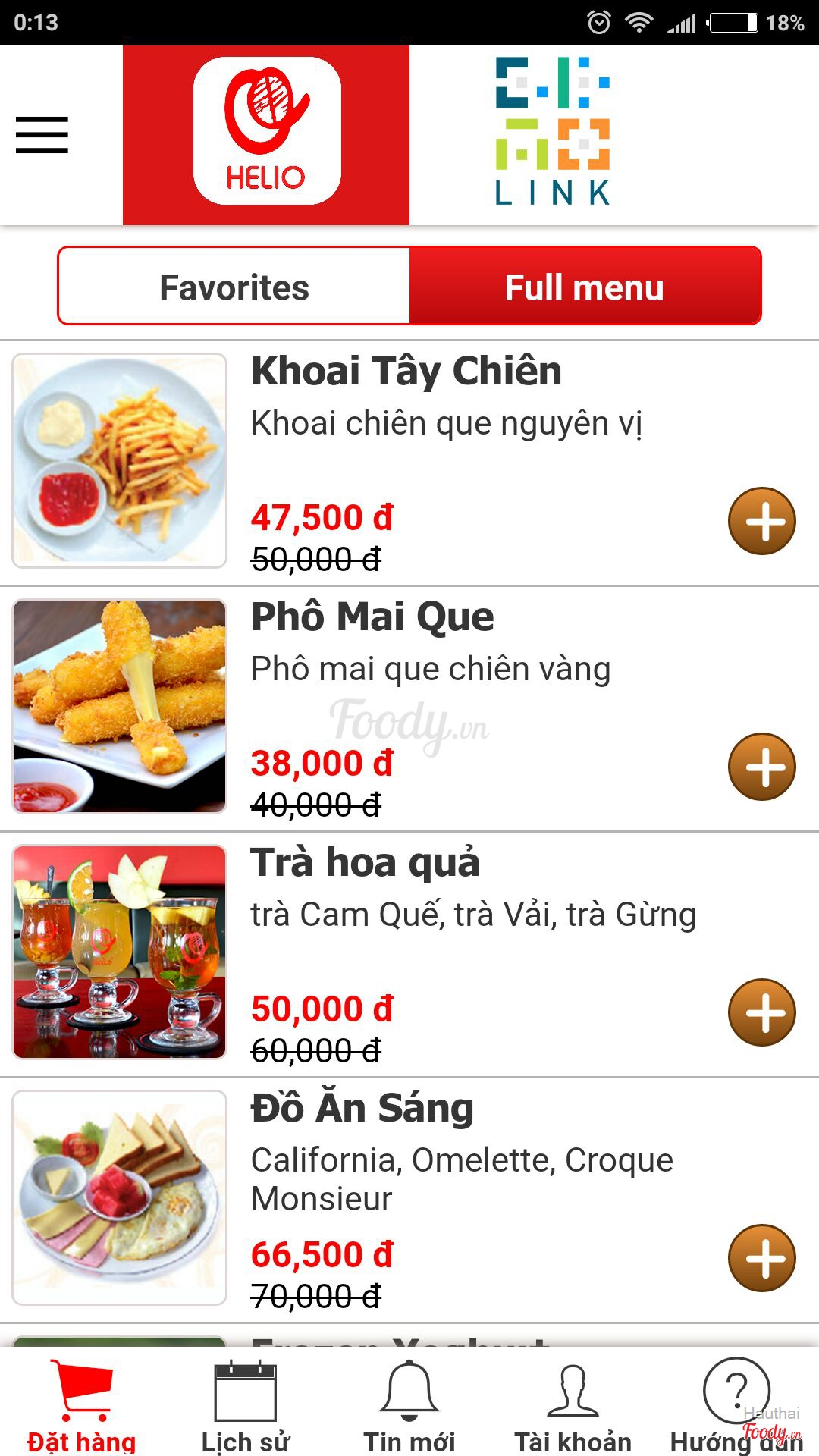This screenshot has height=1456, width=819.
Task: Open the Khoai Tây Chiên photo
Action: point(120,460)
